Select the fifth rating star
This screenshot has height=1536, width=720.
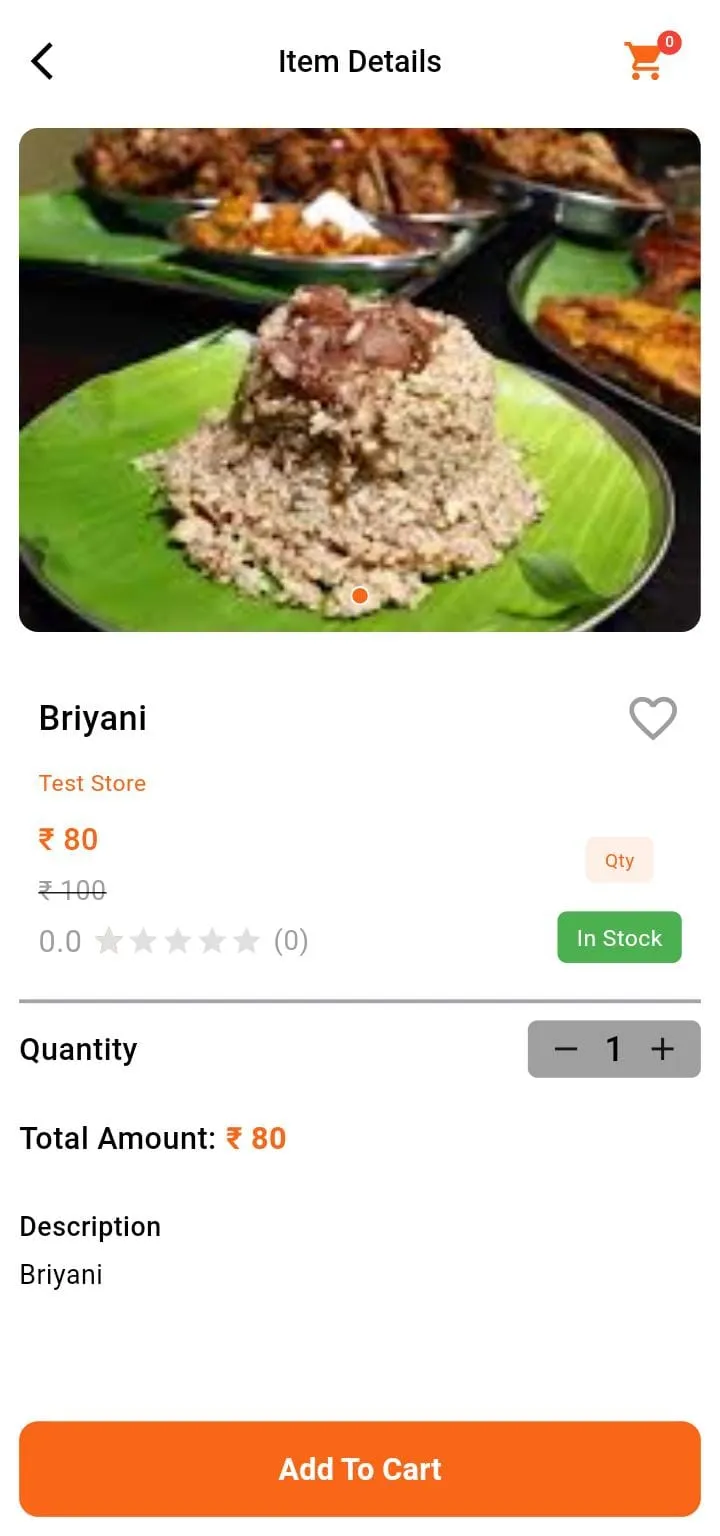pos(246,940)
